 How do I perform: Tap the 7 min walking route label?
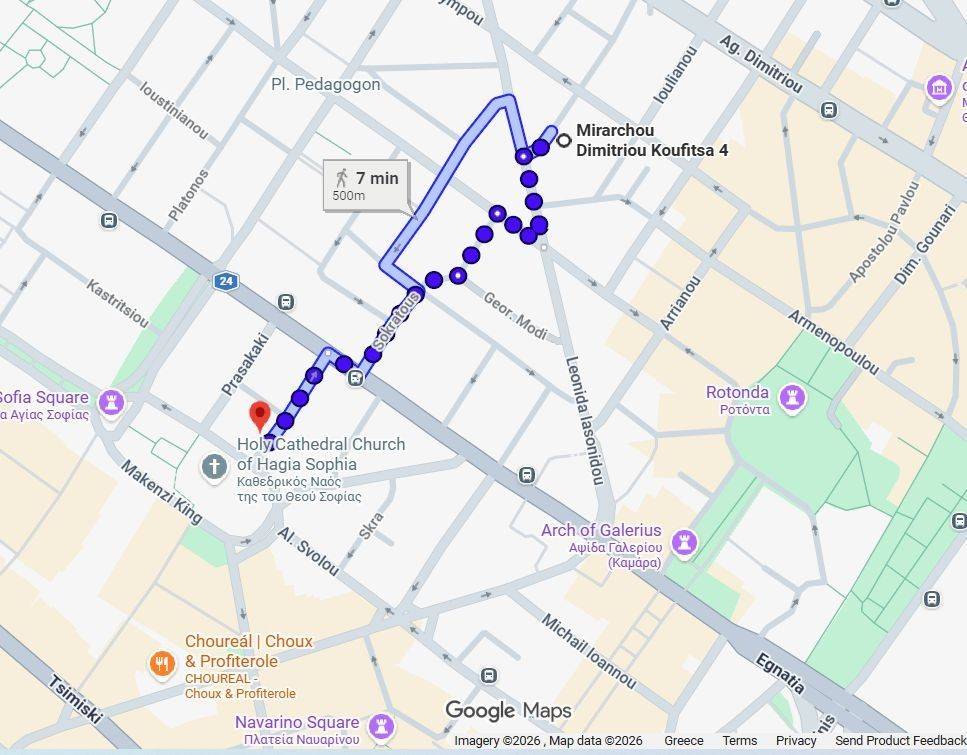click(x=366, y=185)
